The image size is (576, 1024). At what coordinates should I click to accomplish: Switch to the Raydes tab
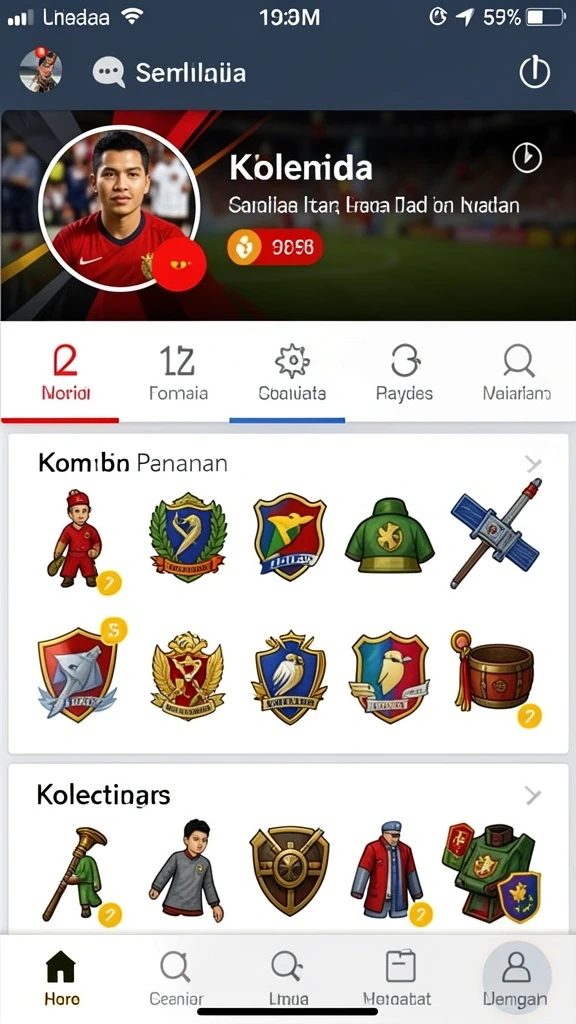(404, 373)
